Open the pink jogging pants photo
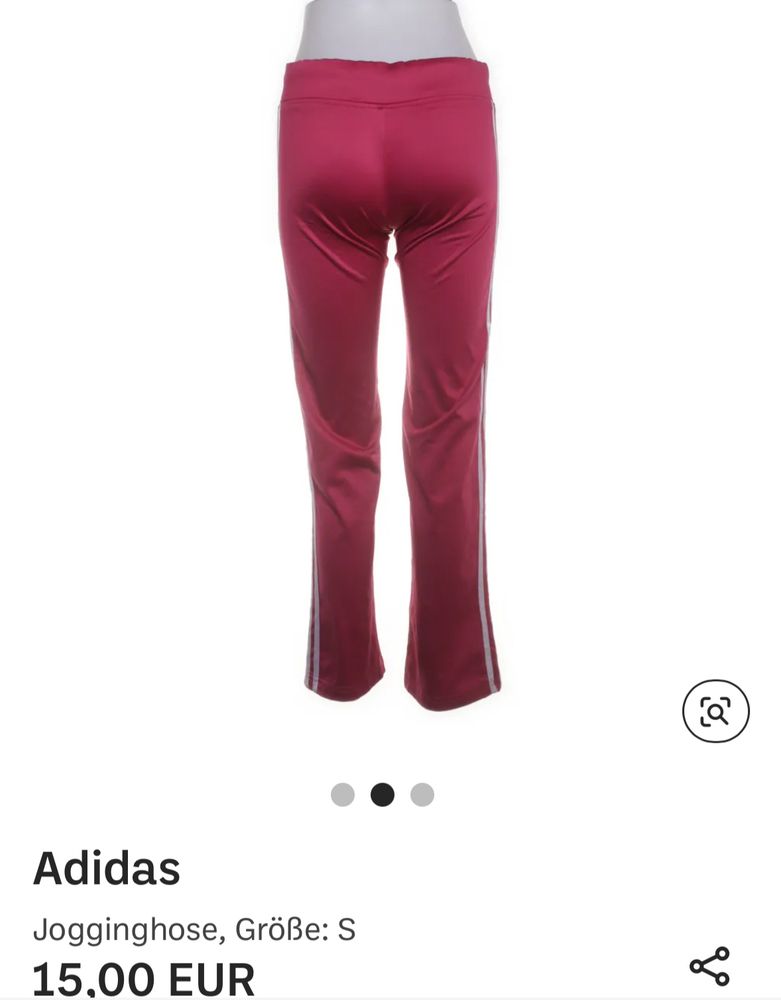 [390, 380]
